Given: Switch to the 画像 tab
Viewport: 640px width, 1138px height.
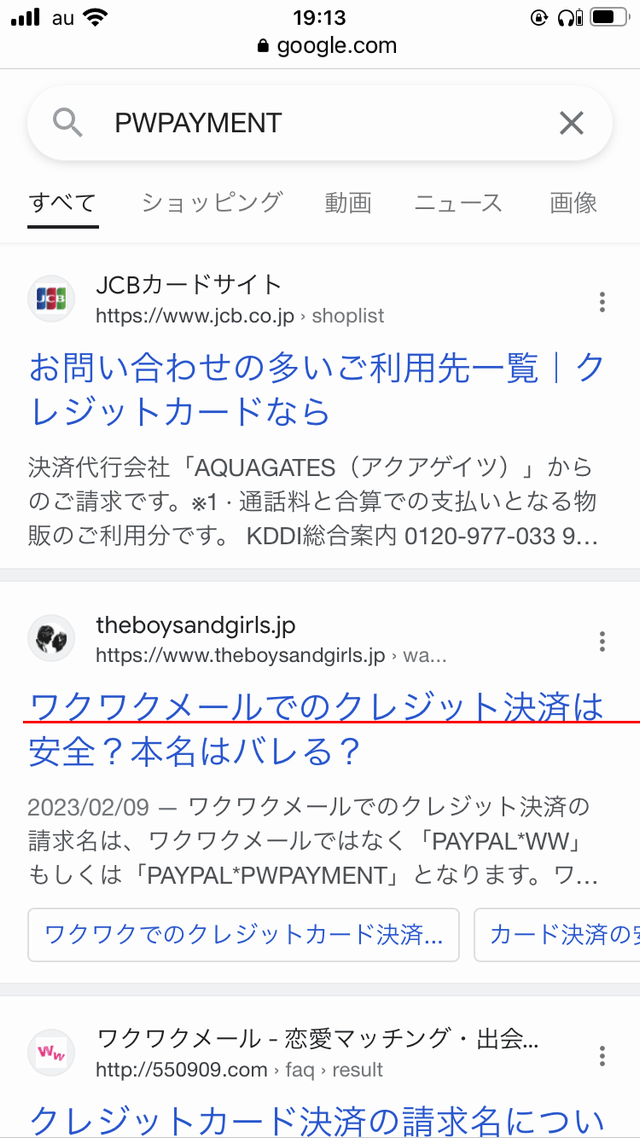Looking at the screenshot, I should pos(574,203).
